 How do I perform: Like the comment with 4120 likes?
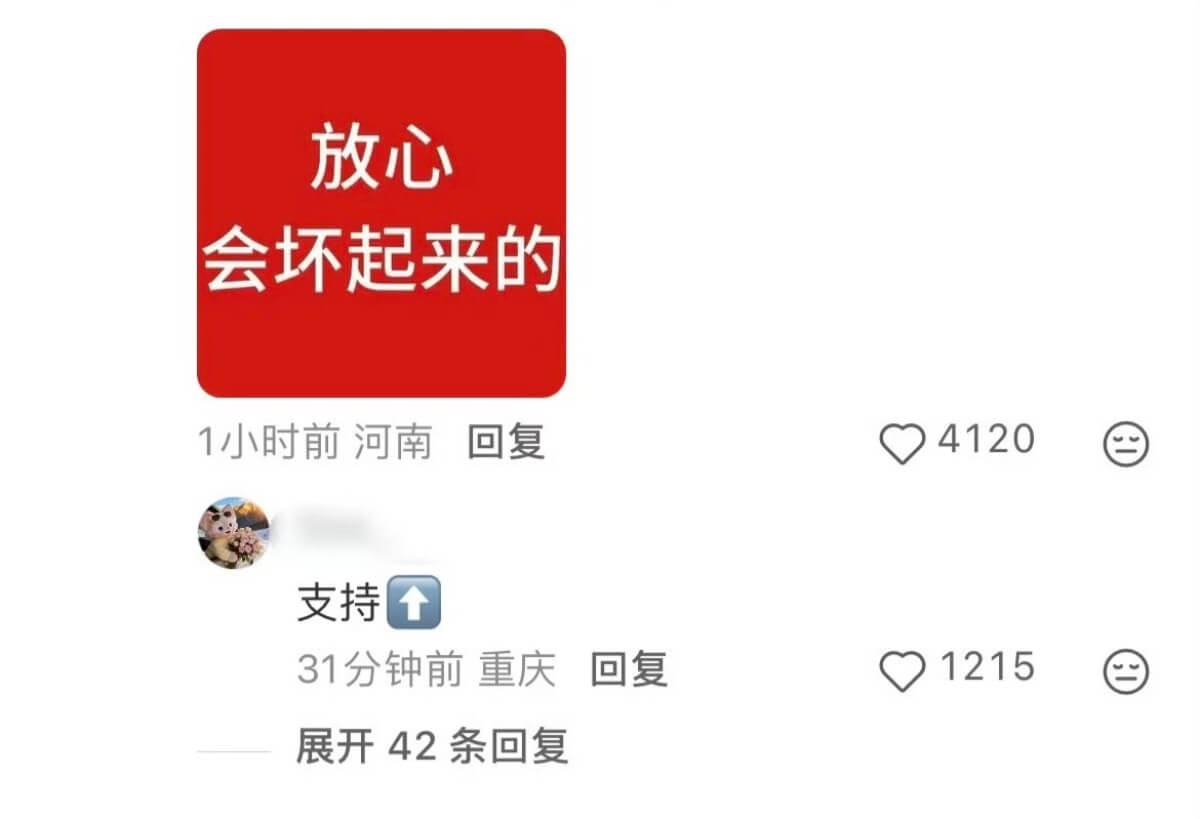point(902,443)
